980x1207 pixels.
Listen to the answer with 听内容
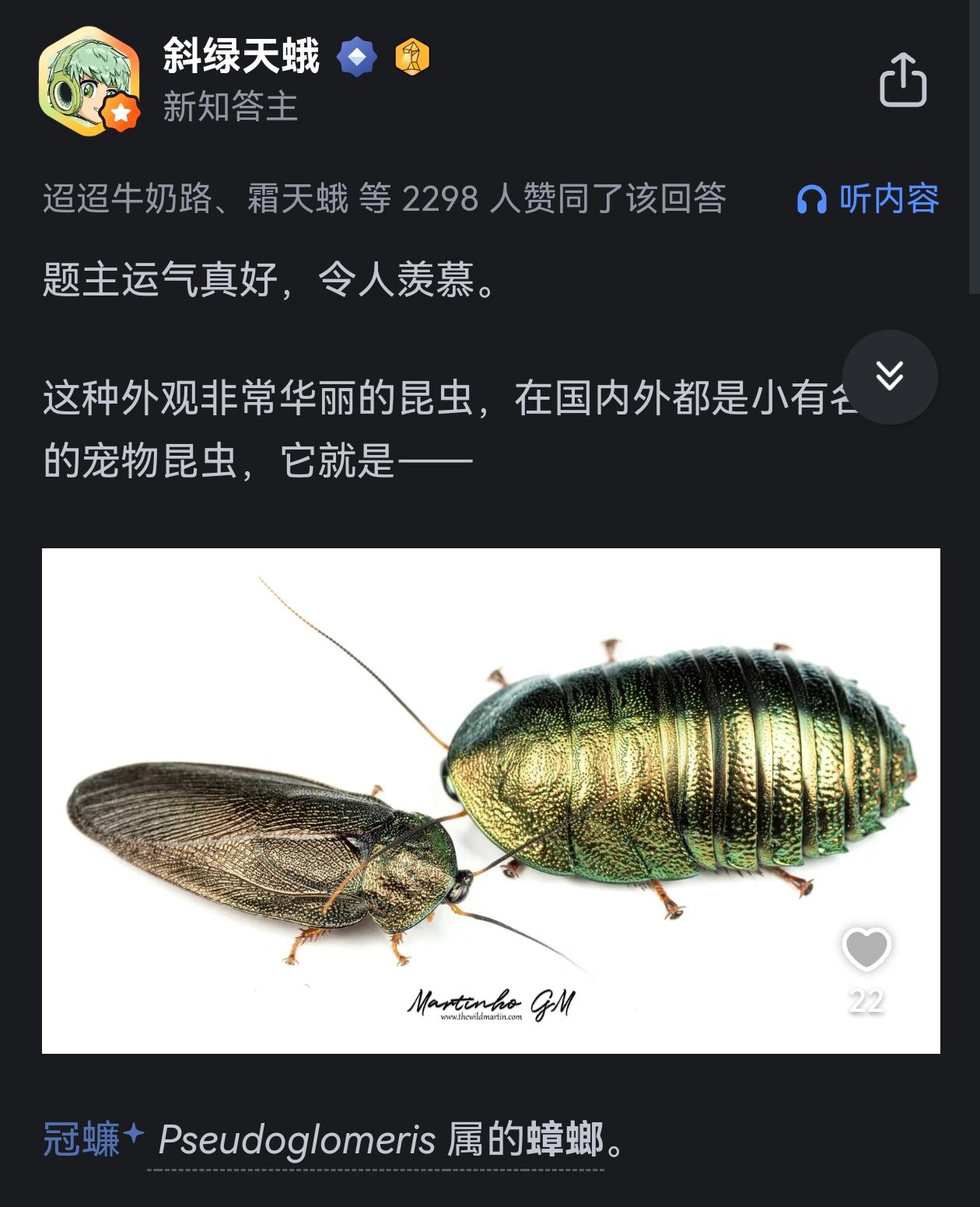coord(869,199)
